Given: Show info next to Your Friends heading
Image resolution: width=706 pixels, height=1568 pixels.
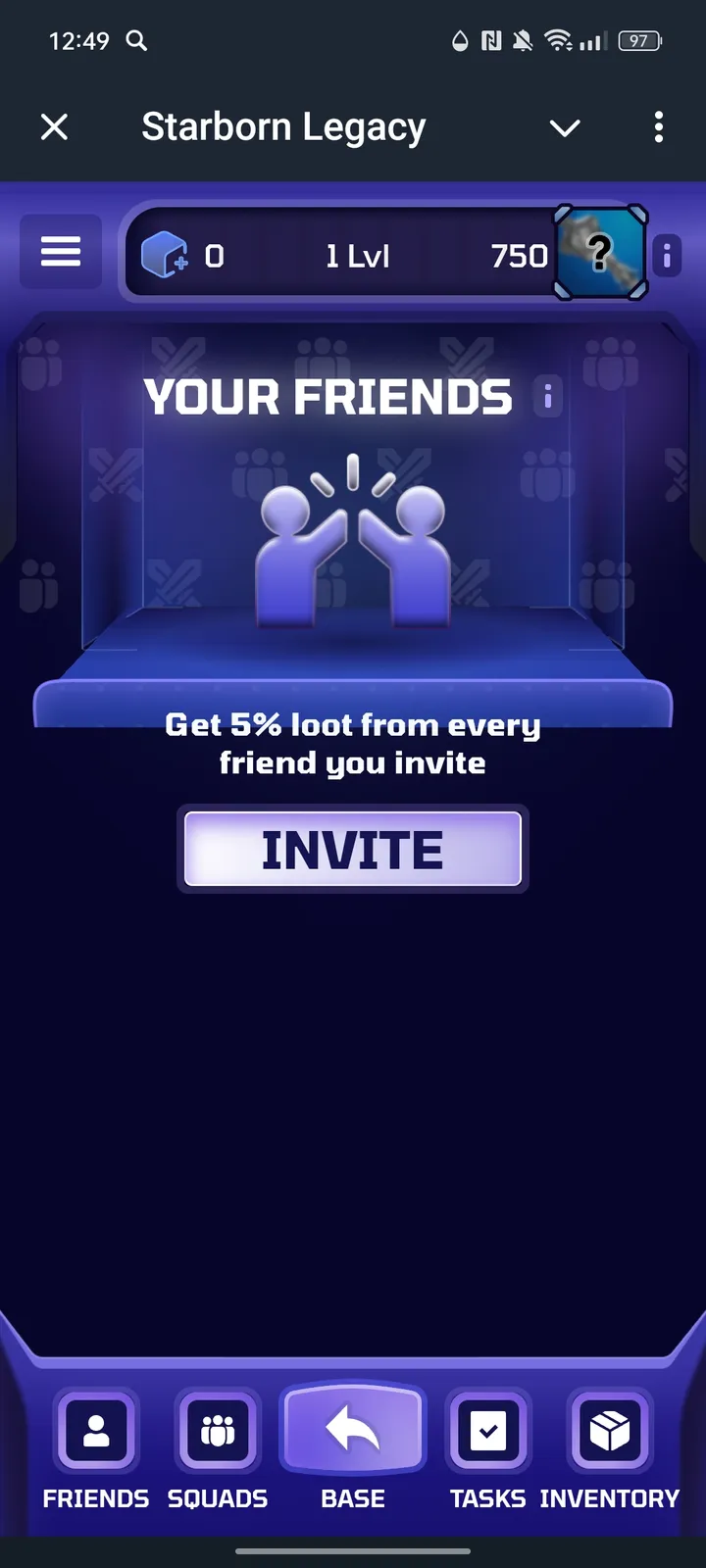Looking at the screenshot, I should point(547,397).
